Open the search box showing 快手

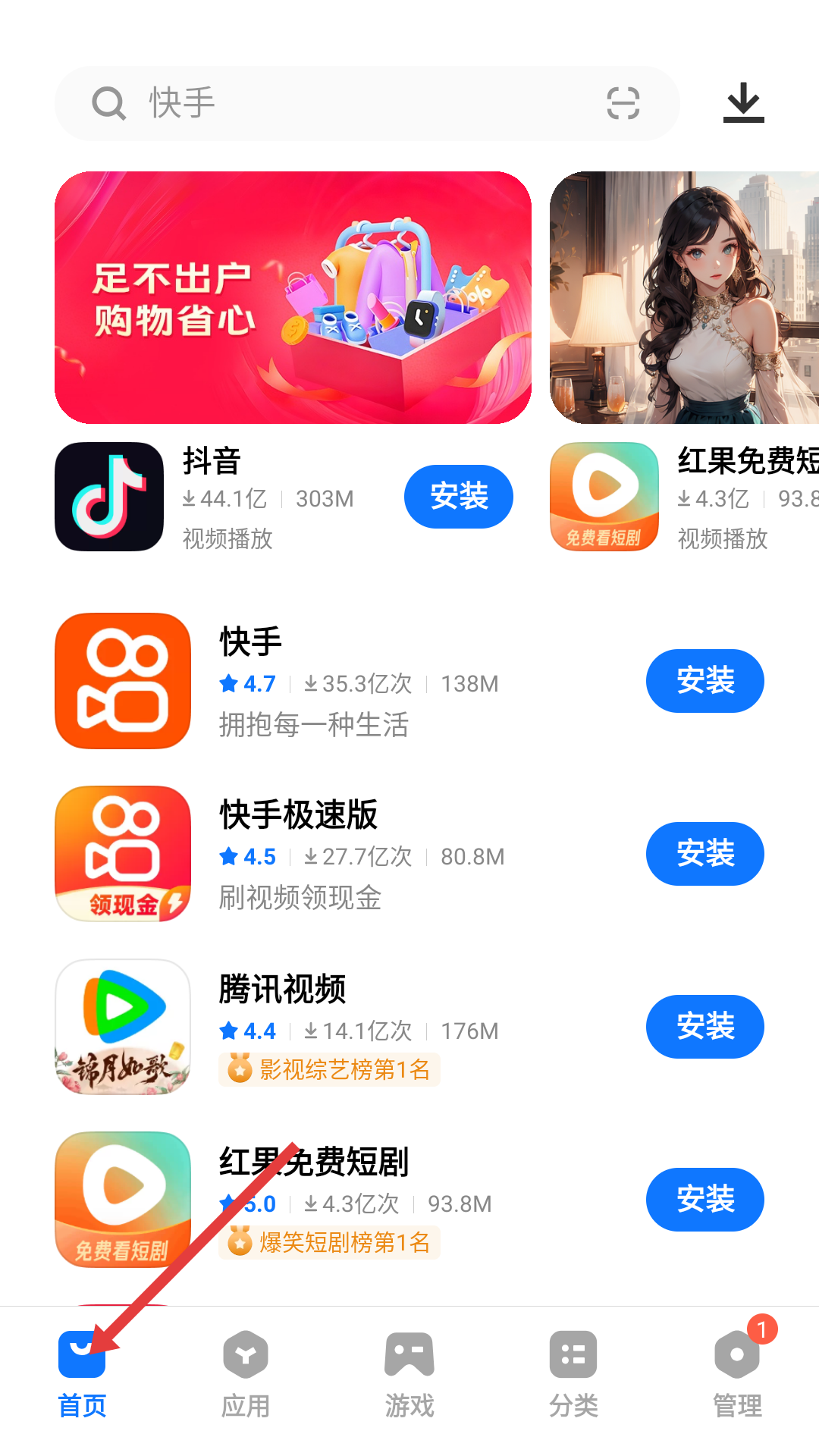click(367, 103)
